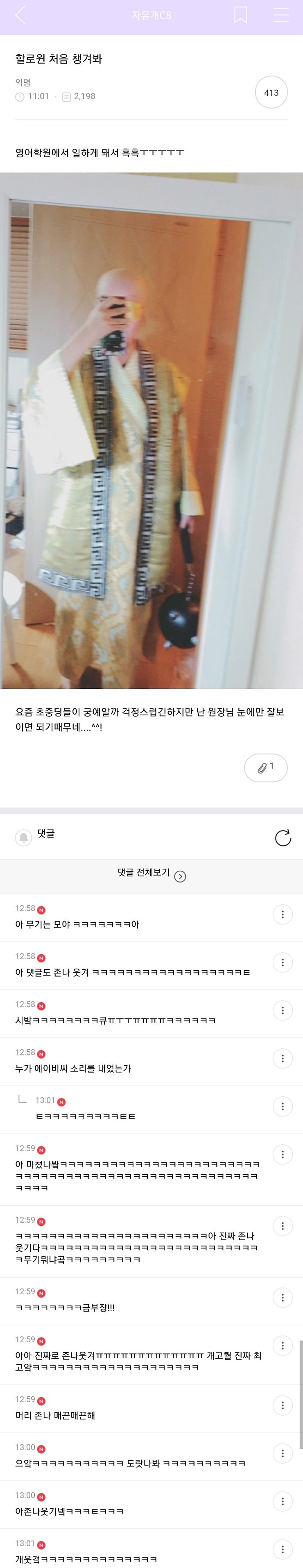Image resolution: width=303 pixels, height=1568 pixels.
Task: Open options for comment '아 미쳤나봘'
Action: 282,1154
